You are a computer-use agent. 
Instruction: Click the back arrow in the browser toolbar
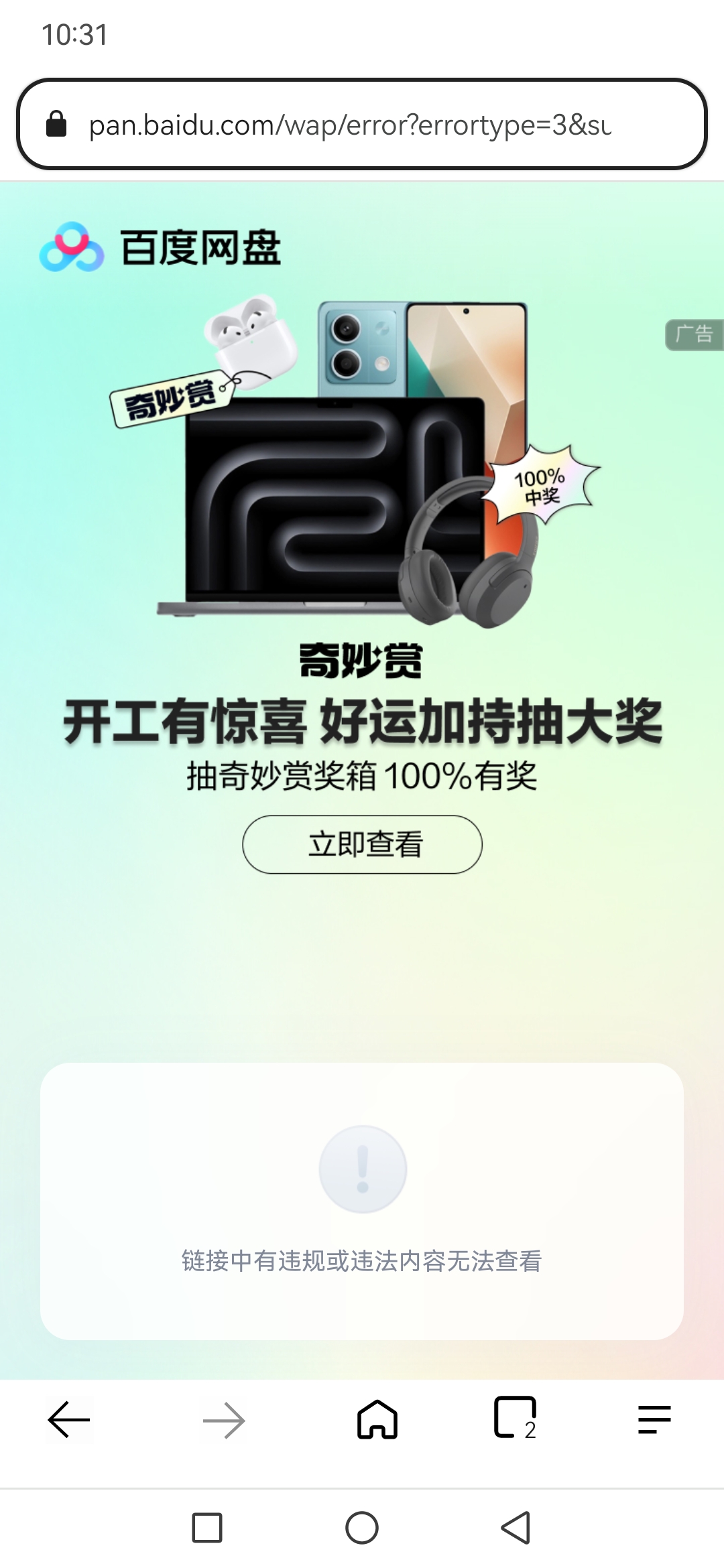coord(68,1419)
